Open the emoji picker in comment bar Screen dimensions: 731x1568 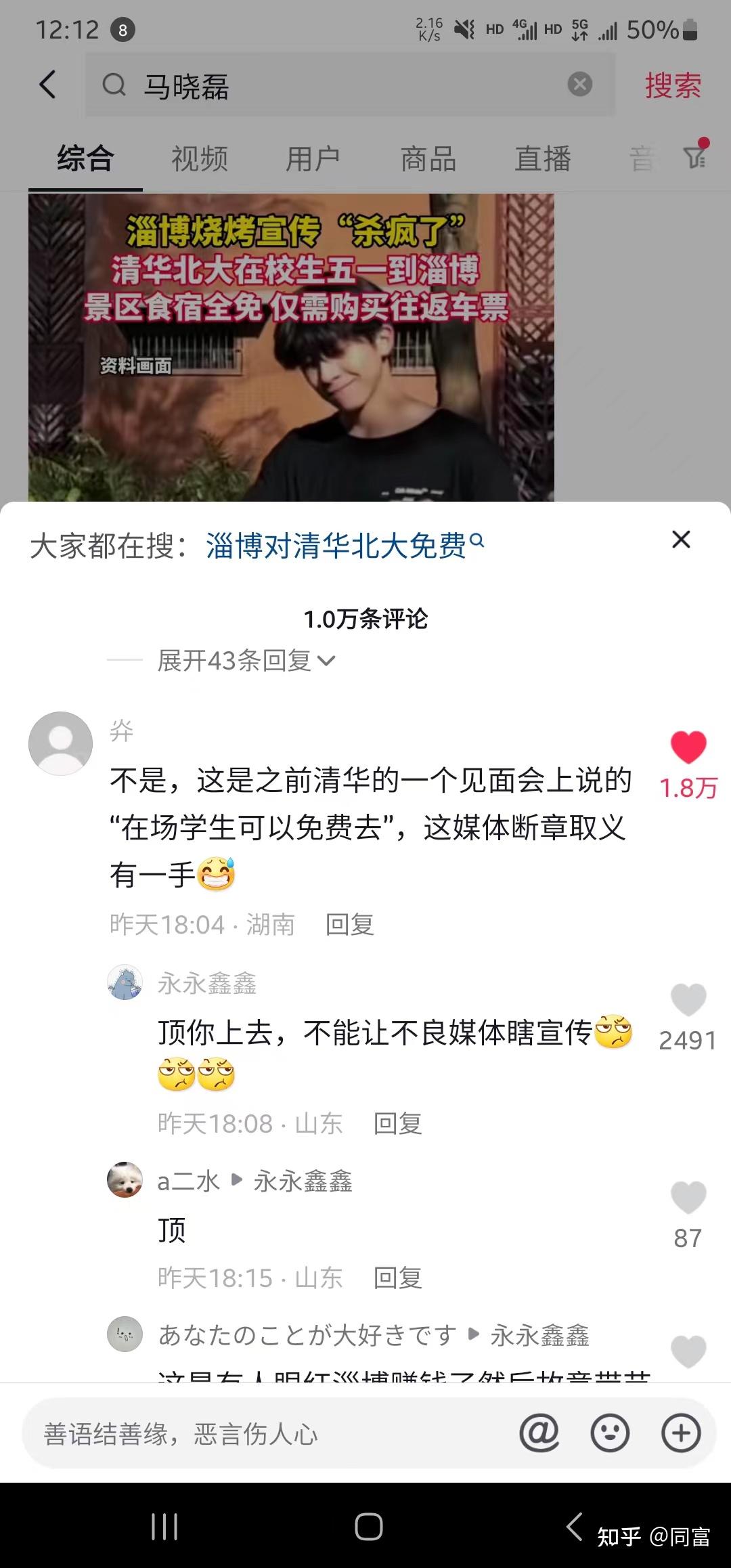610,1433
